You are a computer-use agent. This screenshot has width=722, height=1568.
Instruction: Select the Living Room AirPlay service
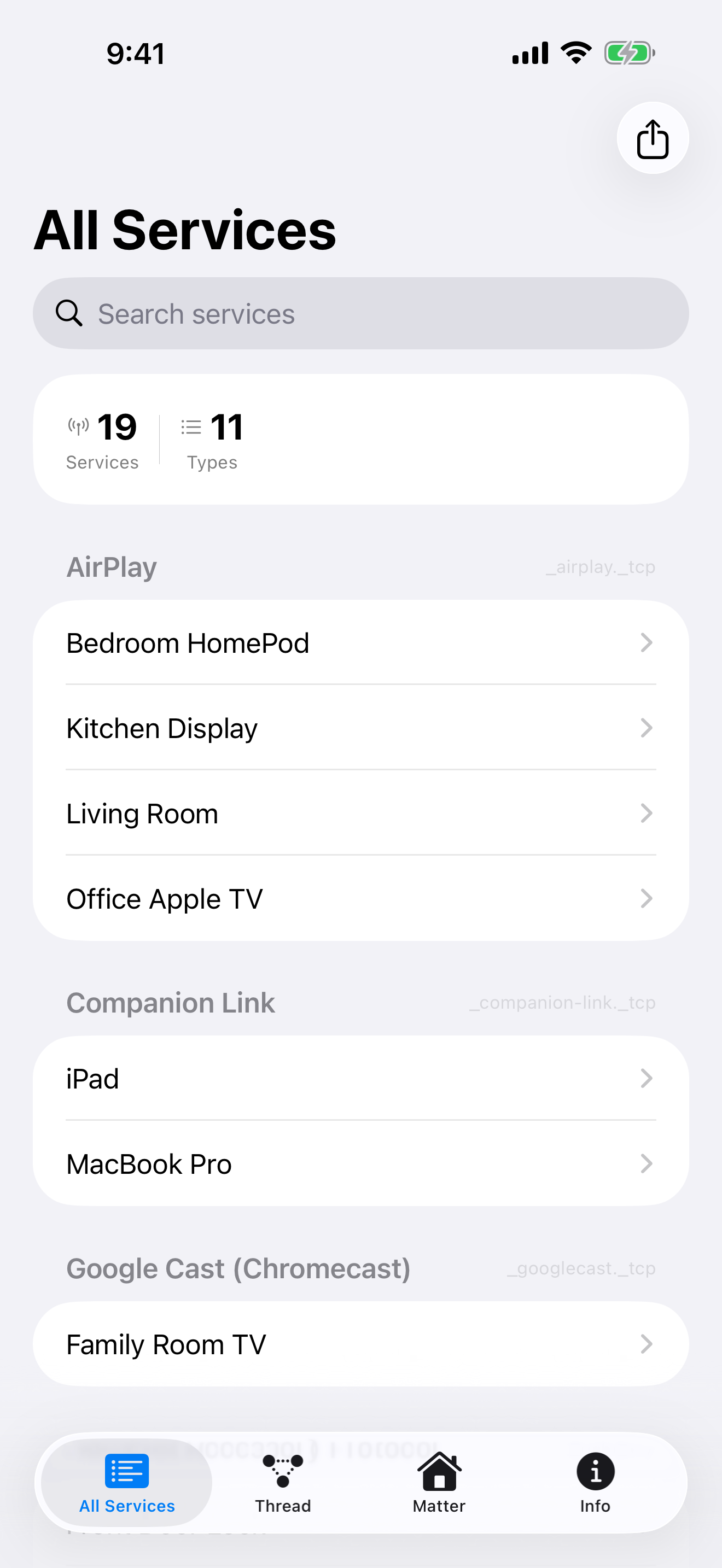click(x=360, y=813)
